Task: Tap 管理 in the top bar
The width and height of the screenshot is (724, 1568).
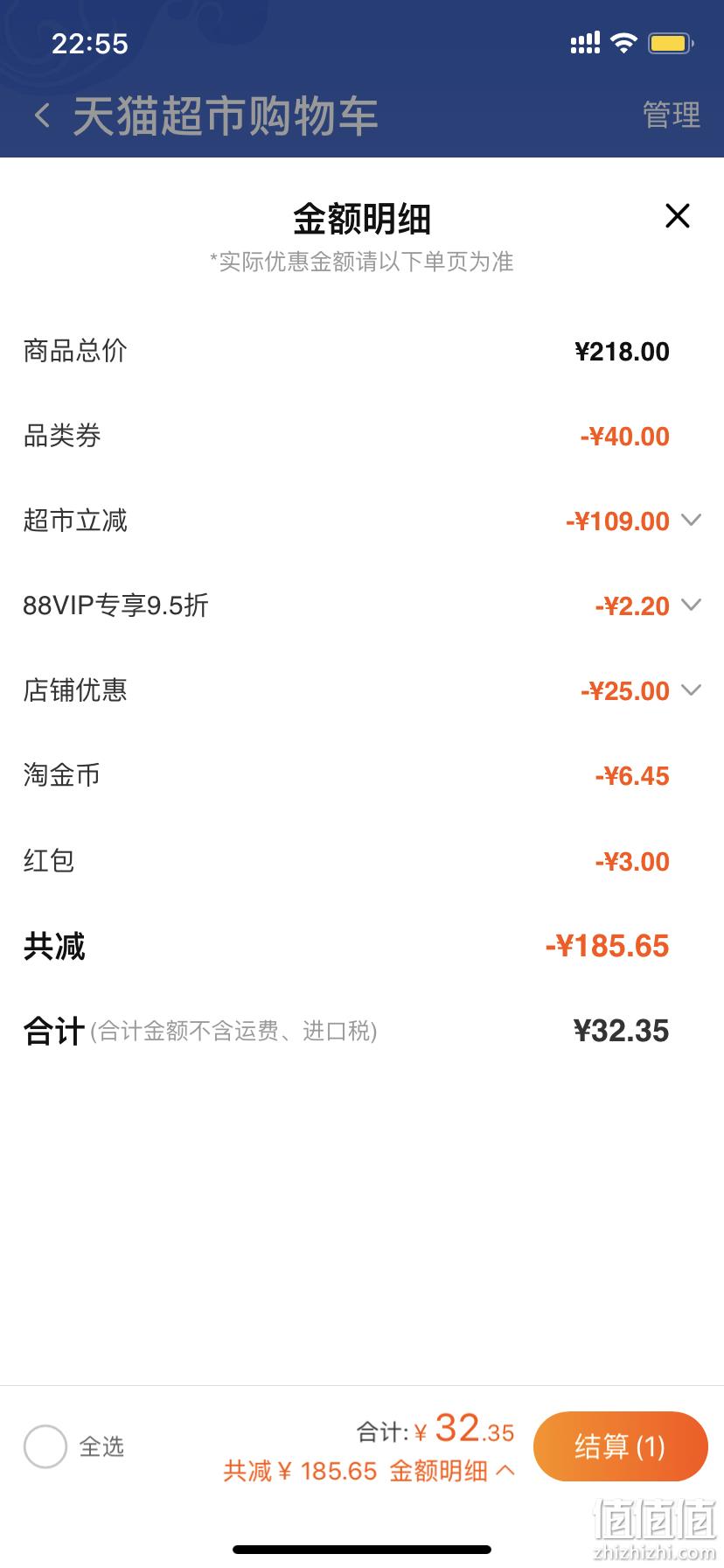Action: [x=671, y=115]
